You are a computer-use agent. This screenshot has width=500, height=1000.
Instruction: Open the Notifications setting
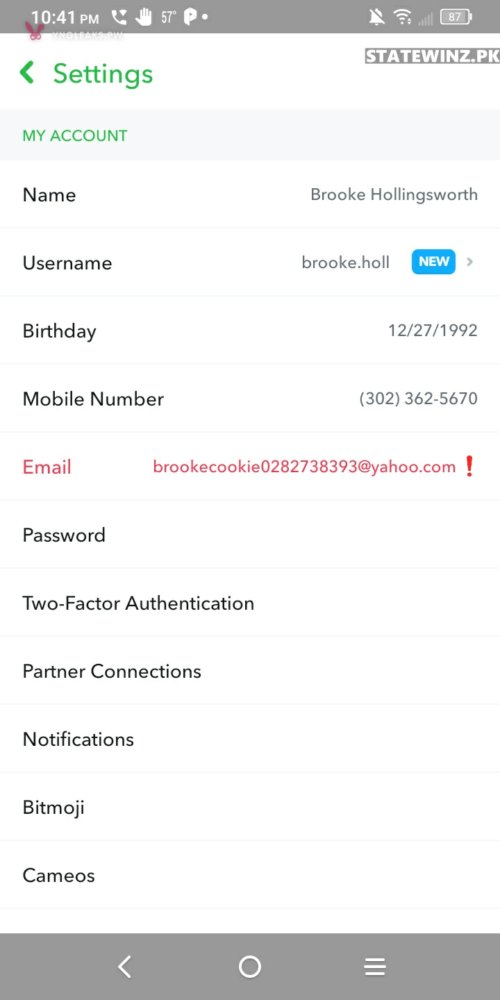[250, 739]
